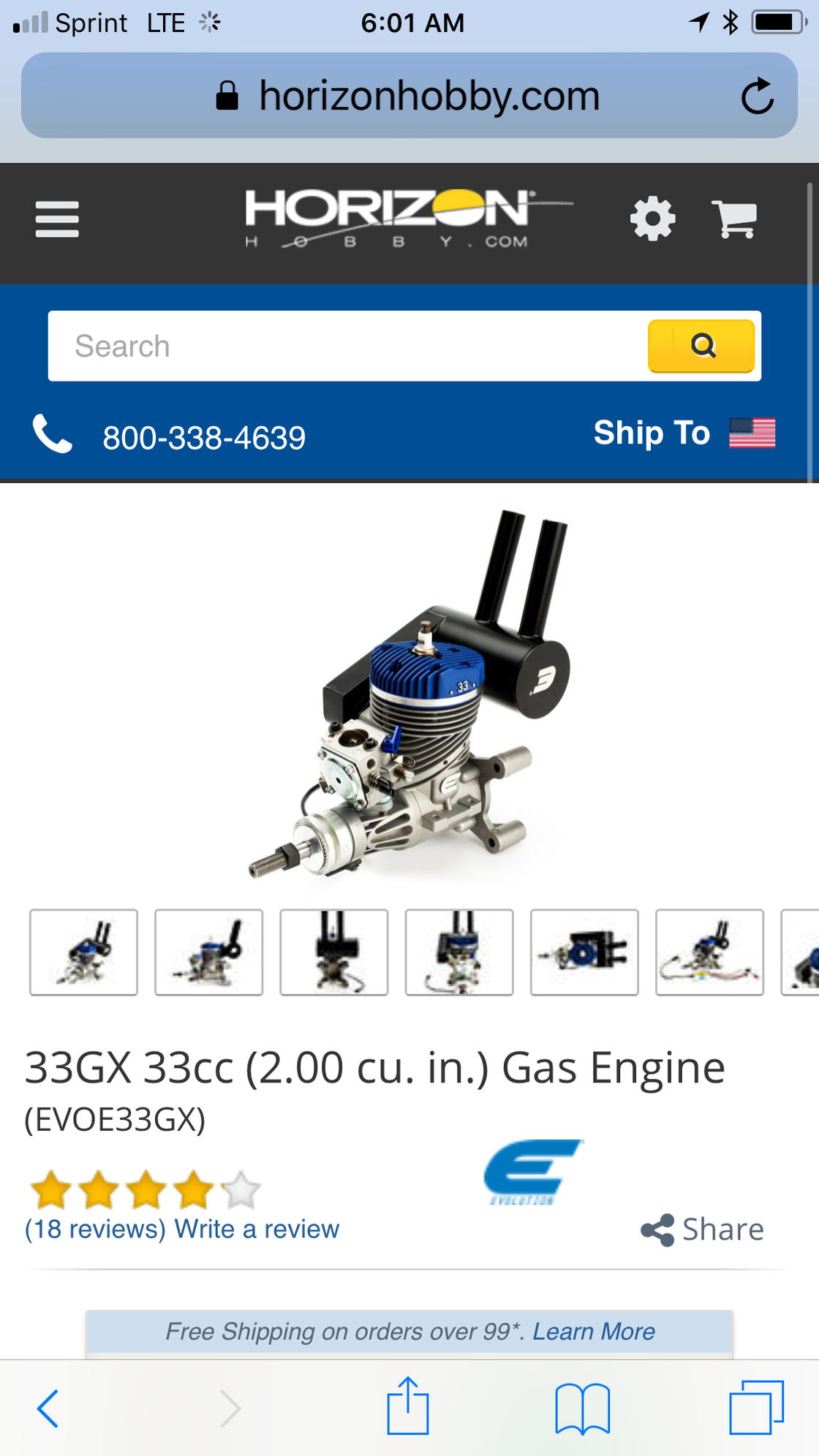This screenshot has width=819, height=1456.
Task: Open the main gas engine image
Action: 409,694
